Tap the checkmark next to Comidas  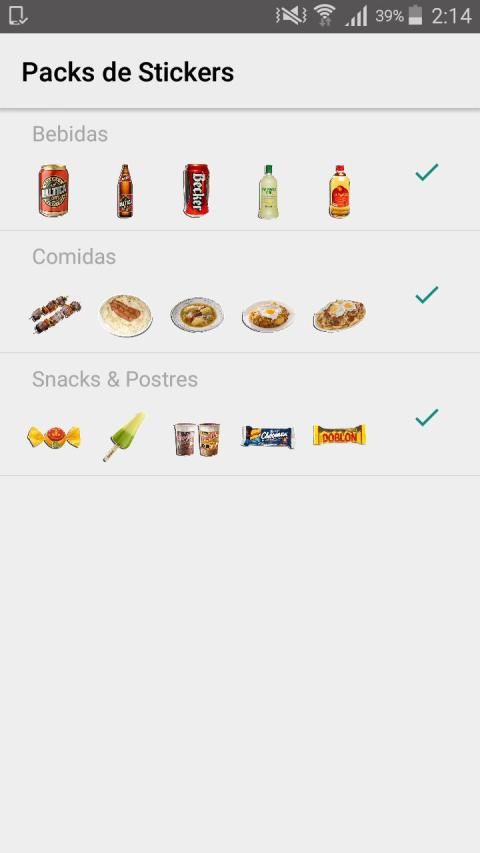tap(427, 295)
